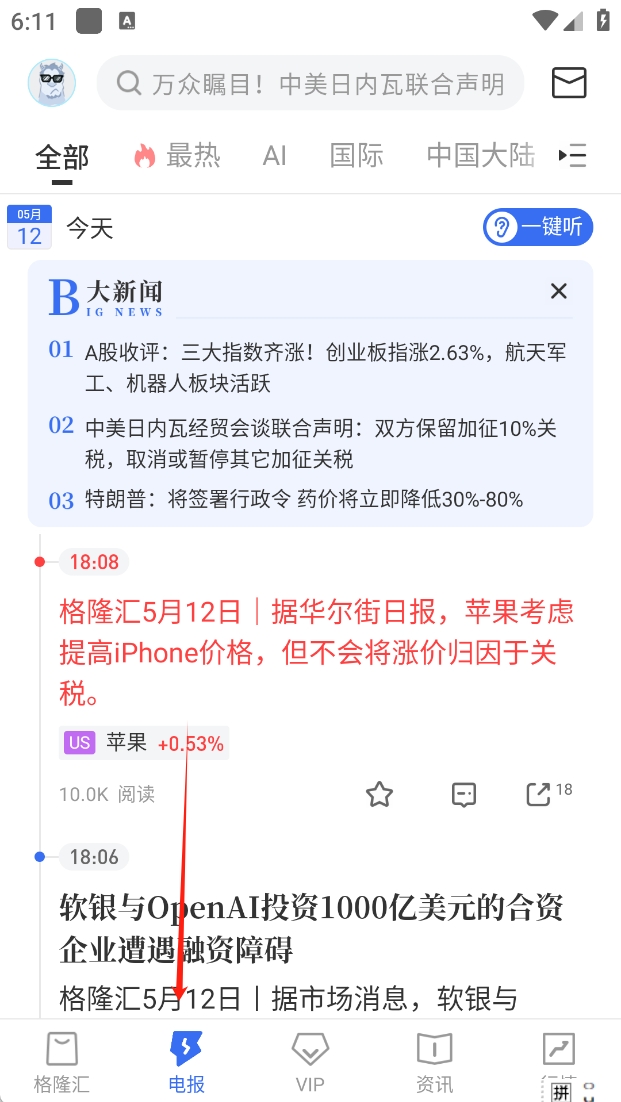The width and height of the screenshot is (621, 1102).
Task: Bookmark the Apple iPhone price news
Action: [x=379, y=795]
